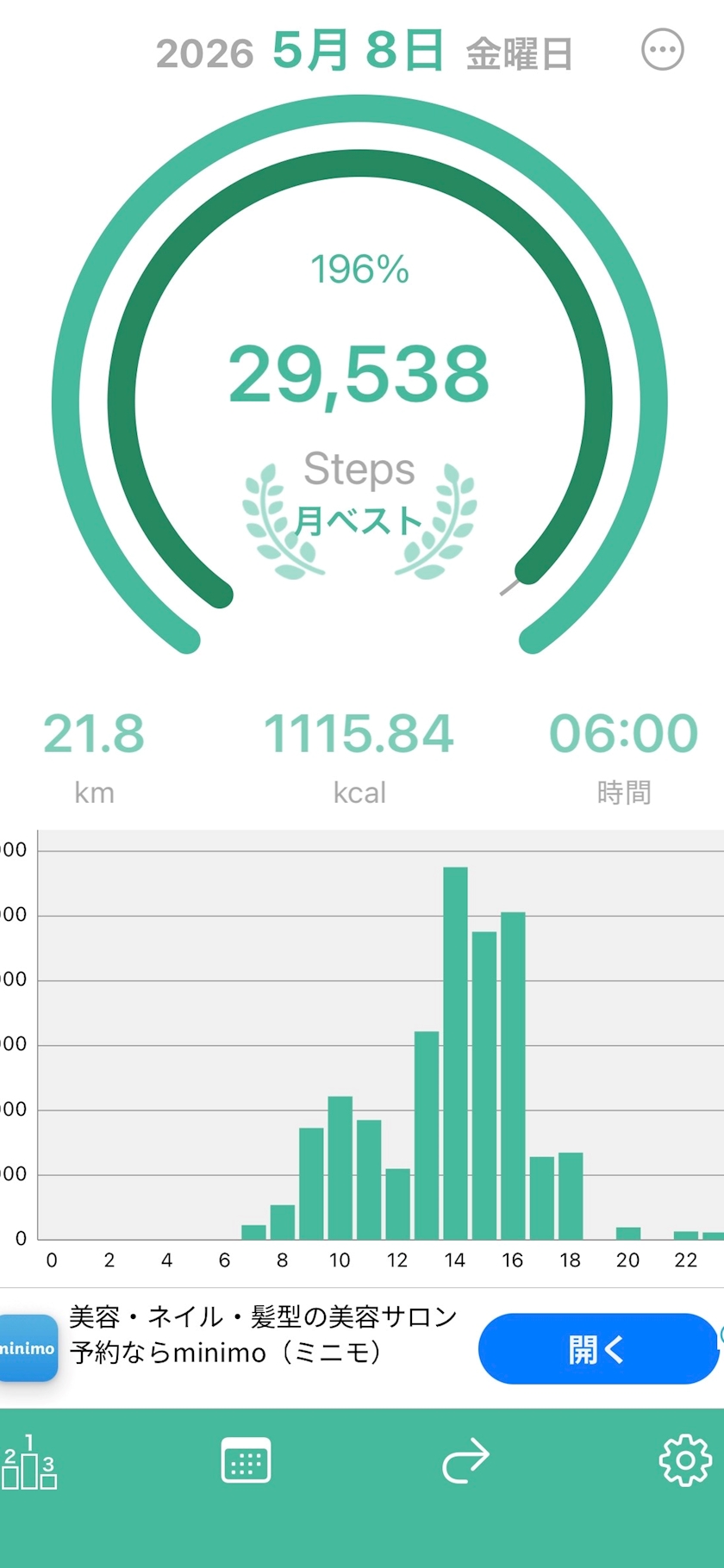The height and width of the screenshot is (1568, 724).
Task: Tap the 開く button on minimo ad
Action: click(x=598, y=1348)
